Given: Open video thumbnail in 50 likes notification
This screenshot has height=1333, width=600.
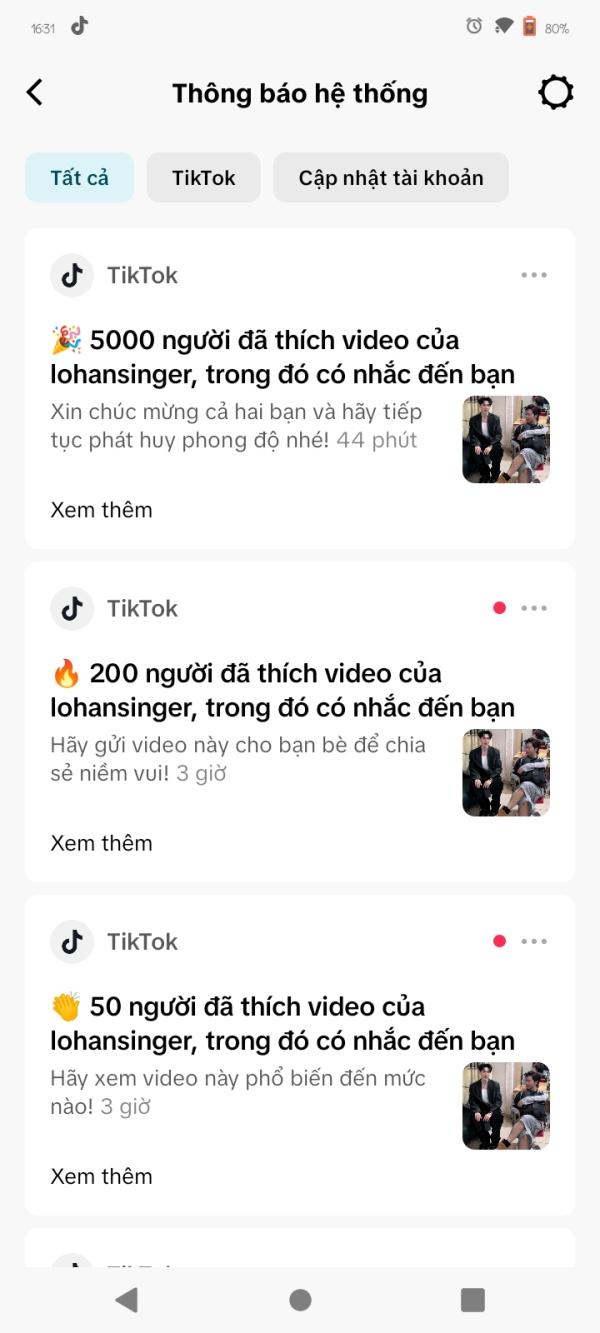Looking at the screenshot, I should [x=506, y=1105].
